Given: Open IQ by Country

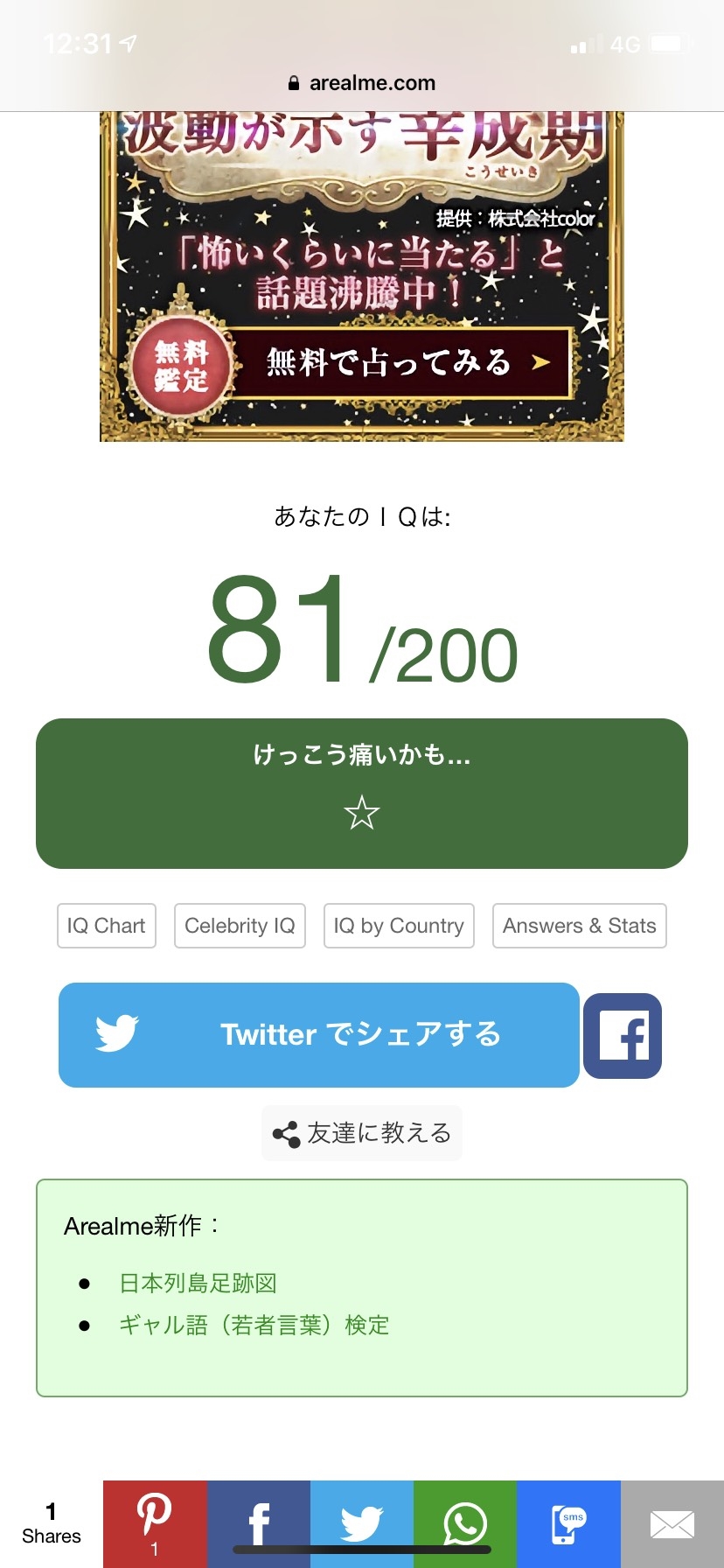Looking at the screenshot, I should [x=399, y=926].
